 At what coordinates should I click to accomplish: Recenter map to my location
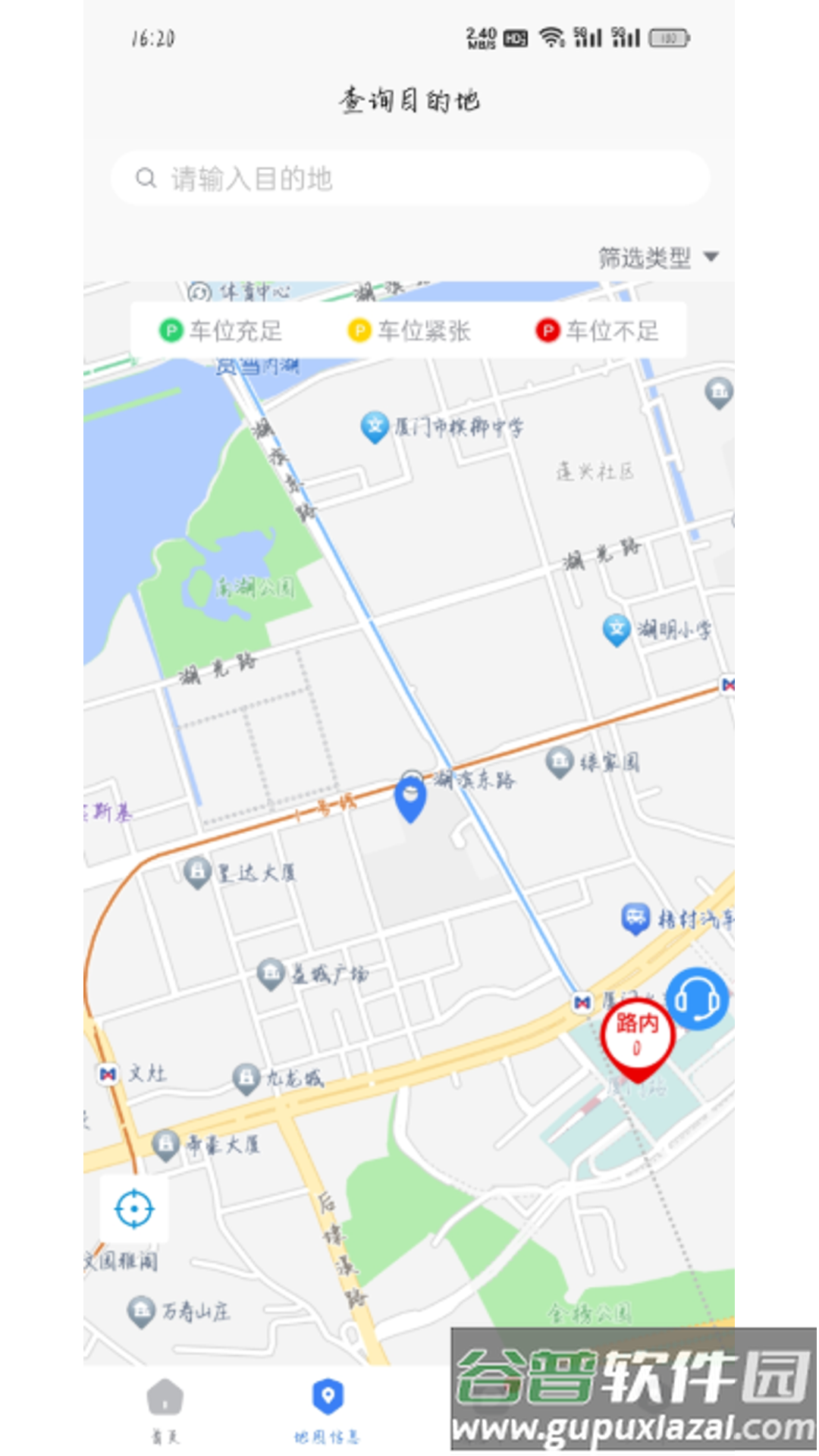tap(134, 1208)
